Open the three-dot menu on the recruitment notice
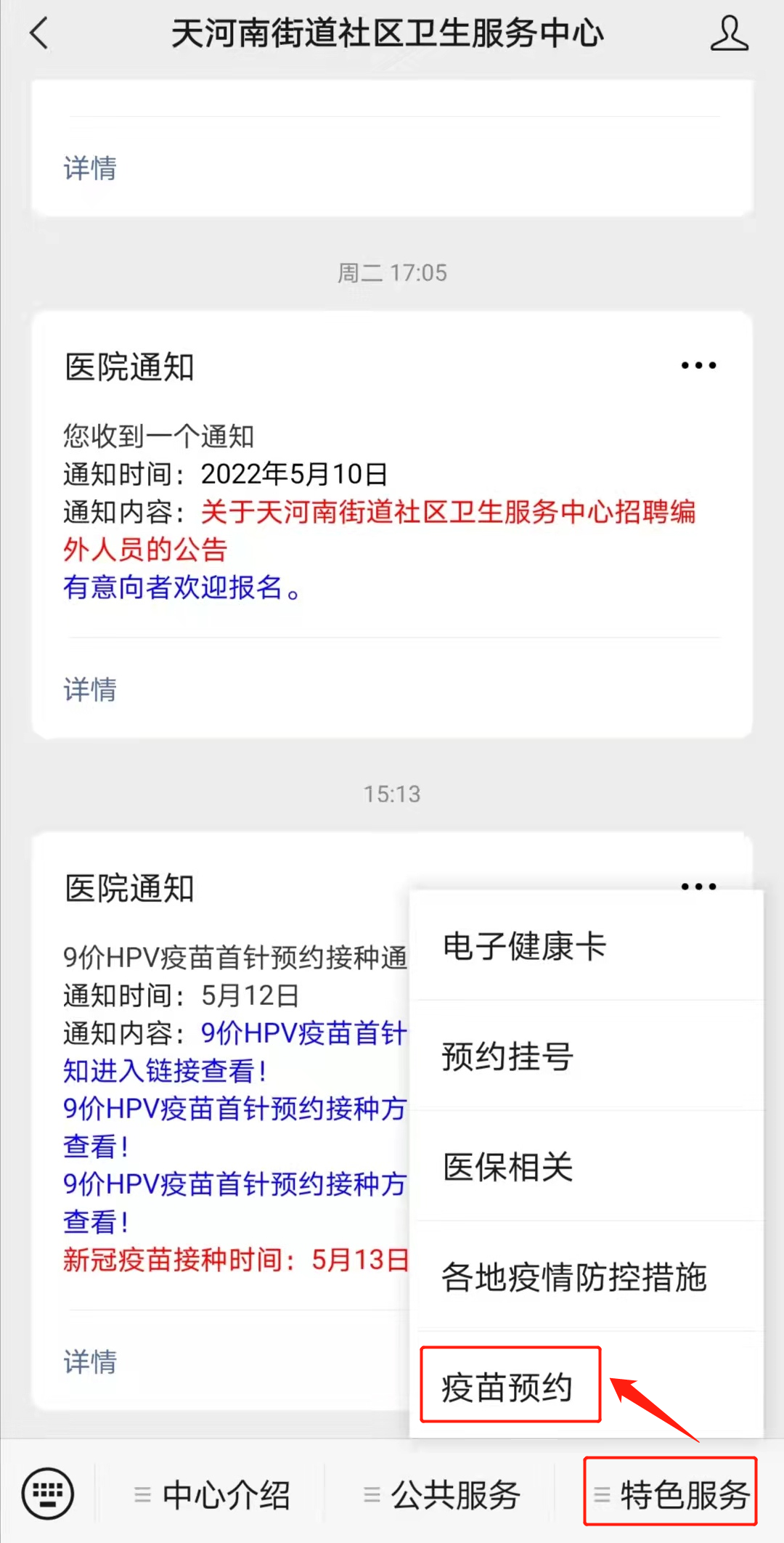 698,366
